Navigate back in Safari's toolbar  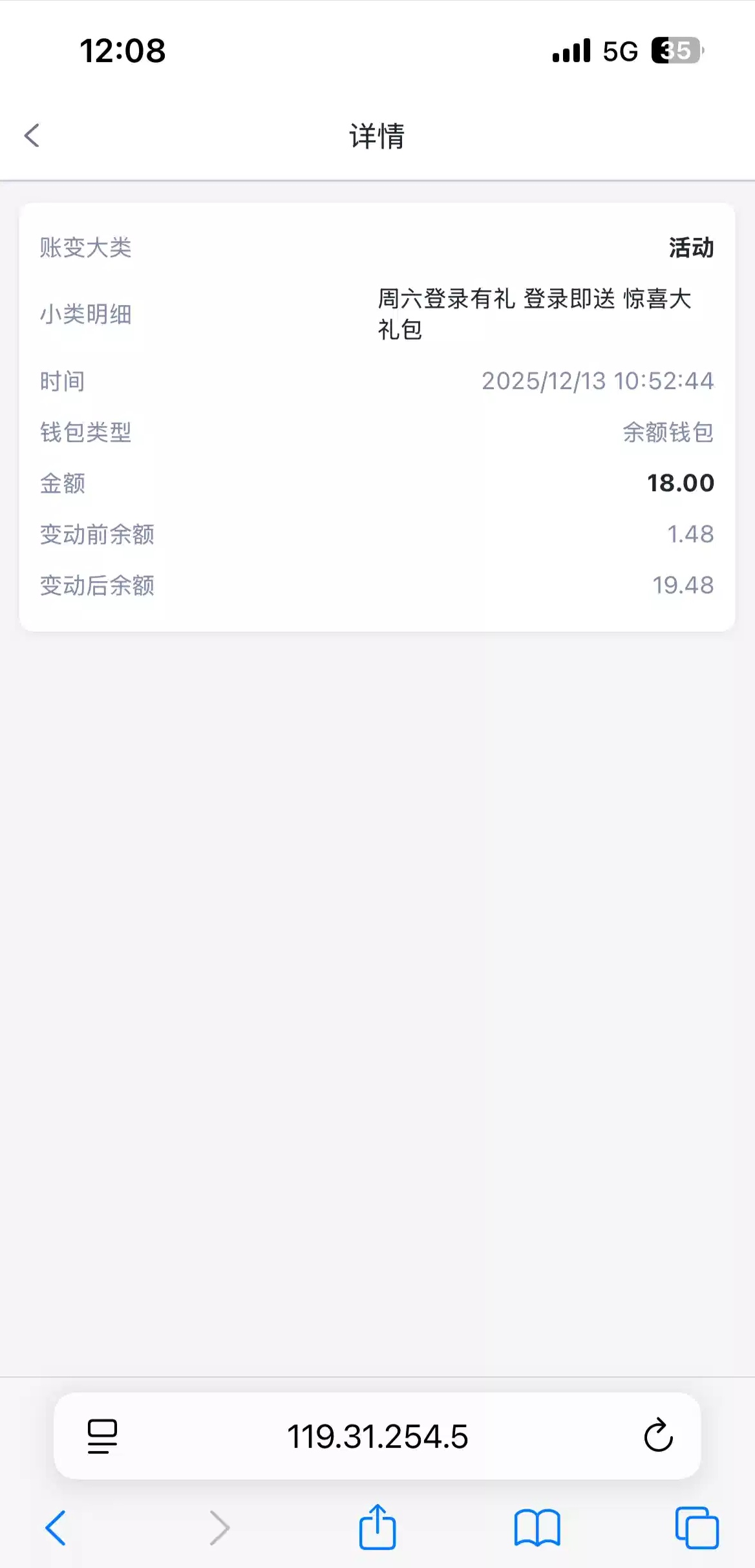(56, 1528)
